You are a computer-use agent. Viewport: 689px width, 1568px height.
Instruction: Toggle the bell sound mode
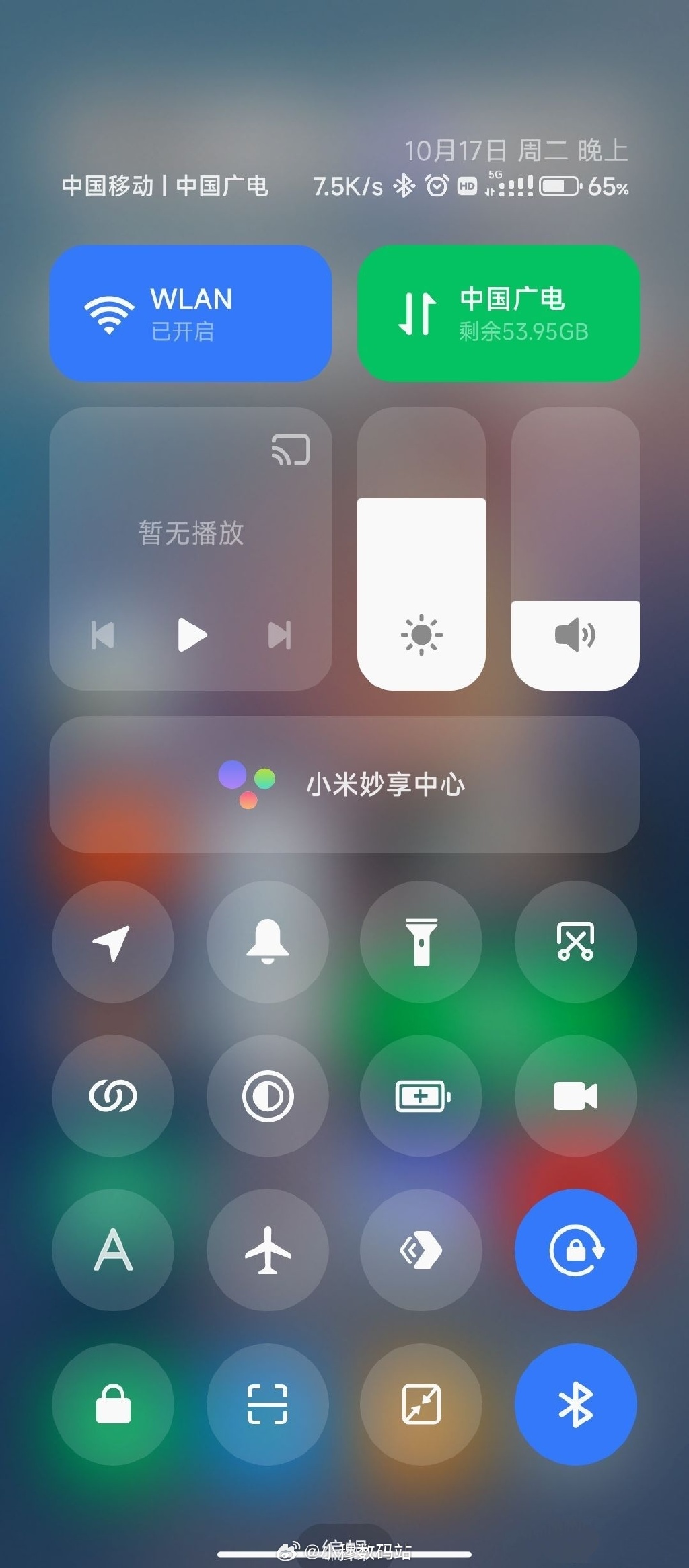pyautogui.click(x=268, y=941)
